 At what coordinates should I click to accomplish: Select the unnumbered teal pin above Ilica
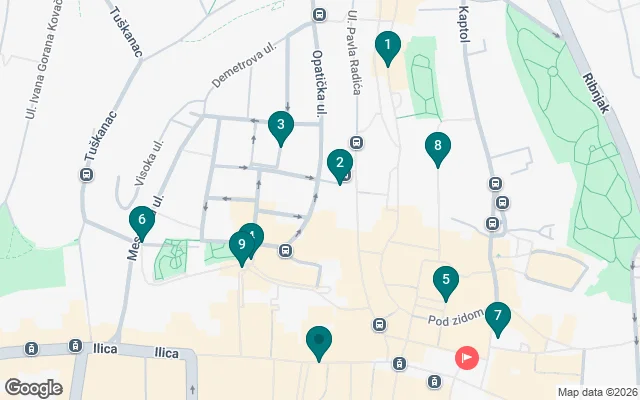pyautogui.click(x=319, y=341)
